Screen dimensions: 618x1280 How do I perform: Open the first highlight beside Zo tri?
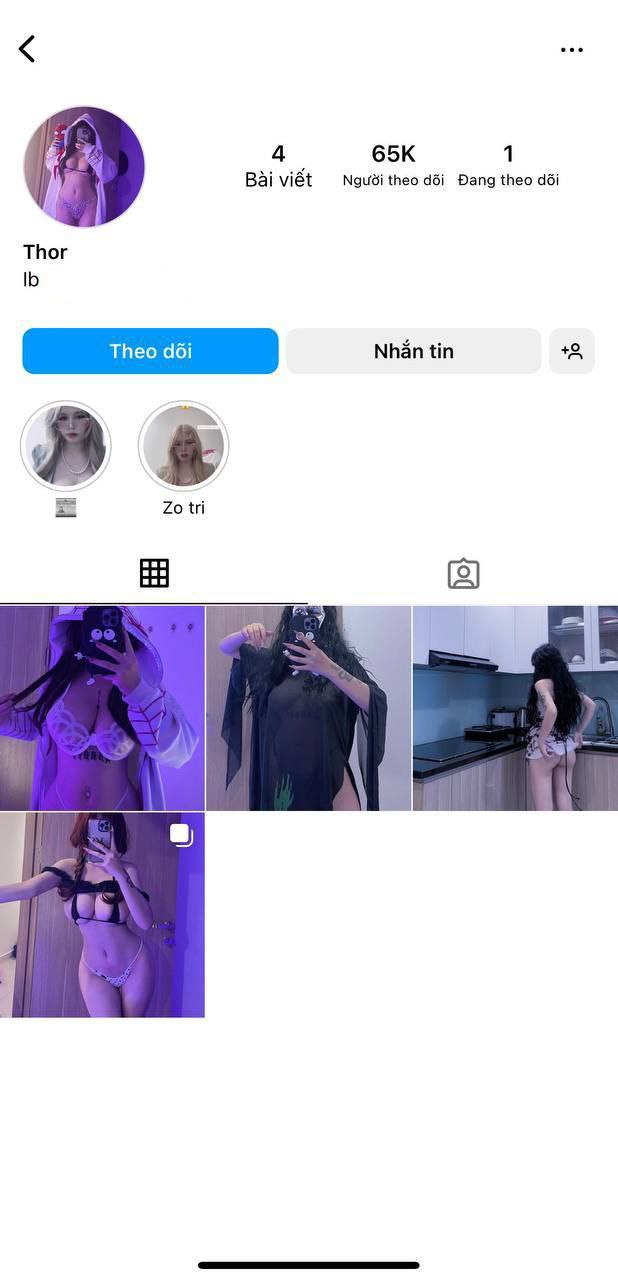[x=66, y=446]
